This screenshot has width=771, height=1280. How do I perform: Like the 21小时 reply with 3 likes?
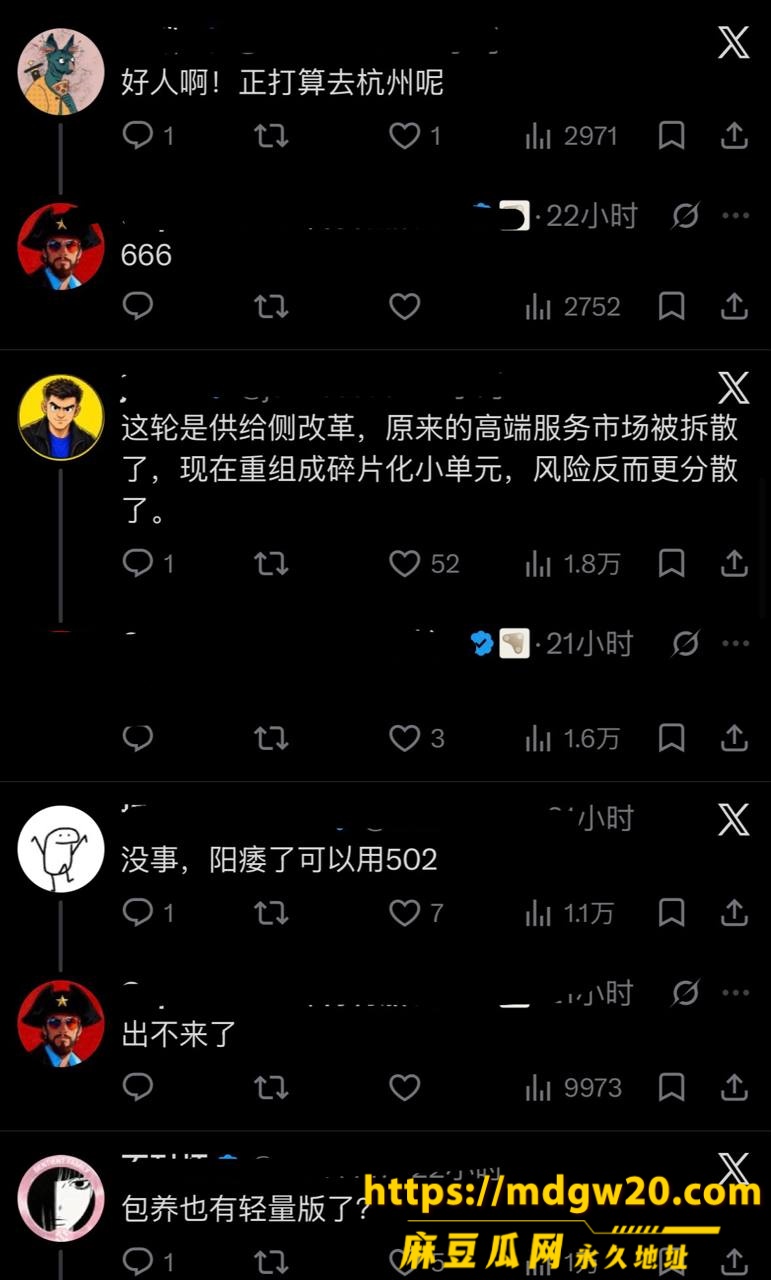point(404,738)
